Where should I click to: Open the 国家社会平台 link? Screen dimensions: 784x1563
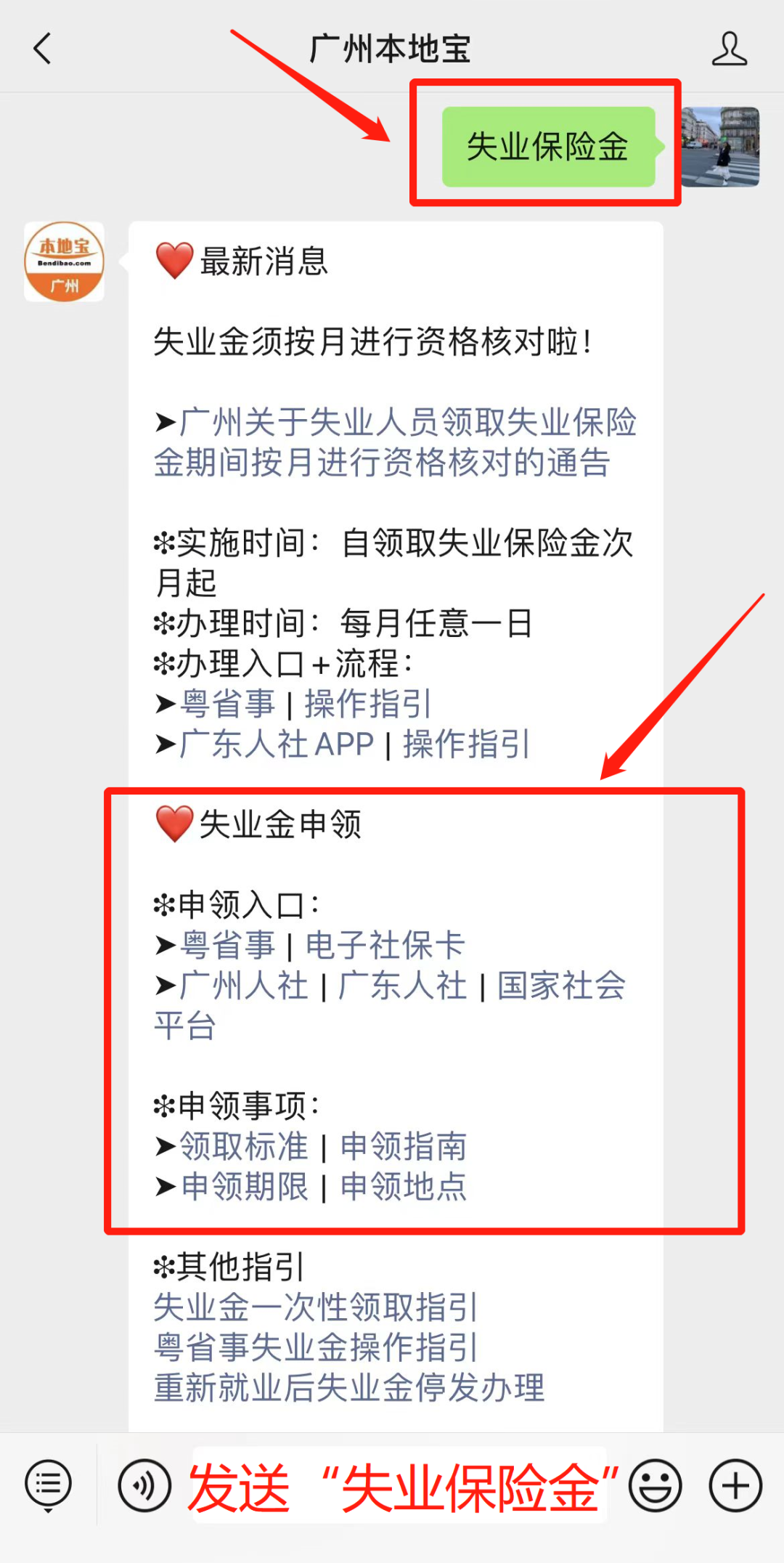pos(560,986)
